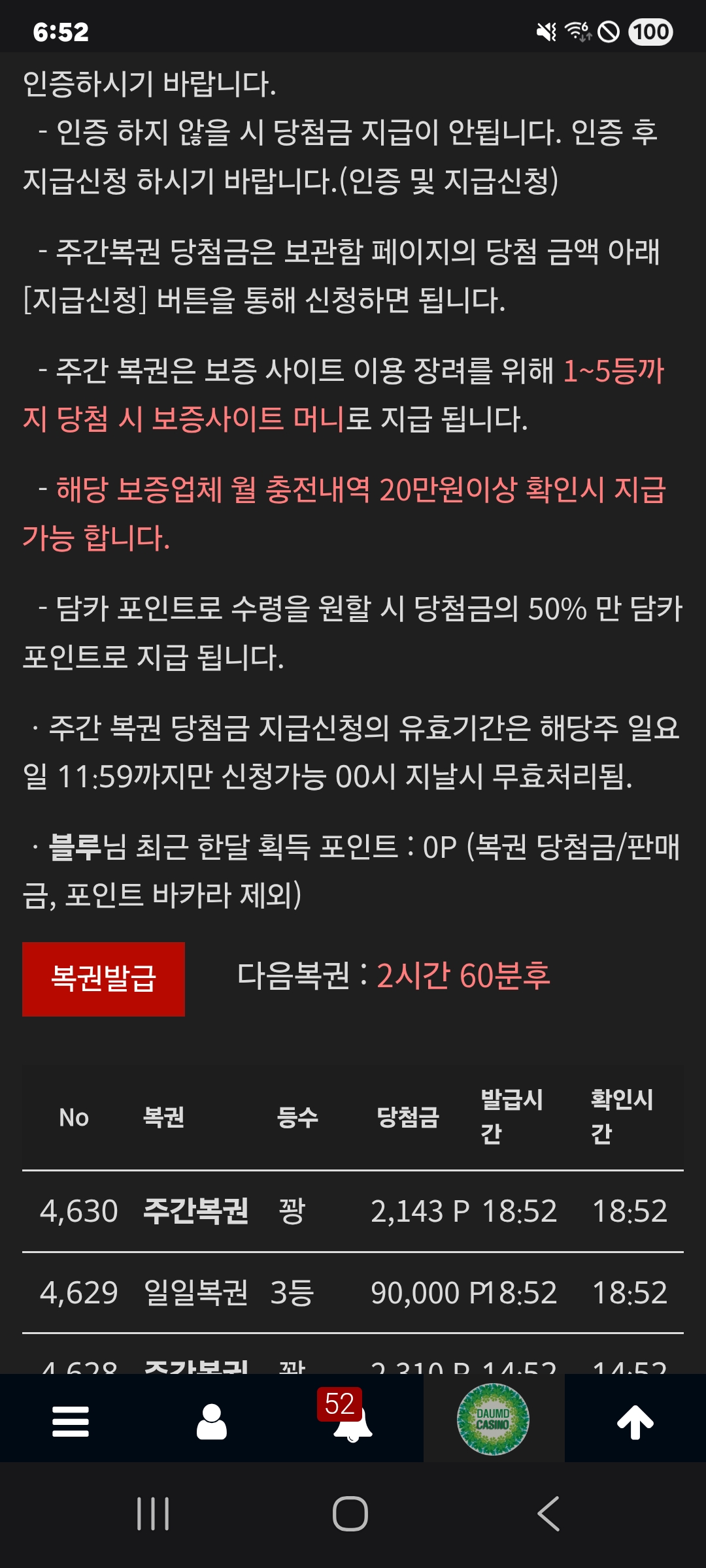Go back using the system back button

click(x=549, y=1513)
